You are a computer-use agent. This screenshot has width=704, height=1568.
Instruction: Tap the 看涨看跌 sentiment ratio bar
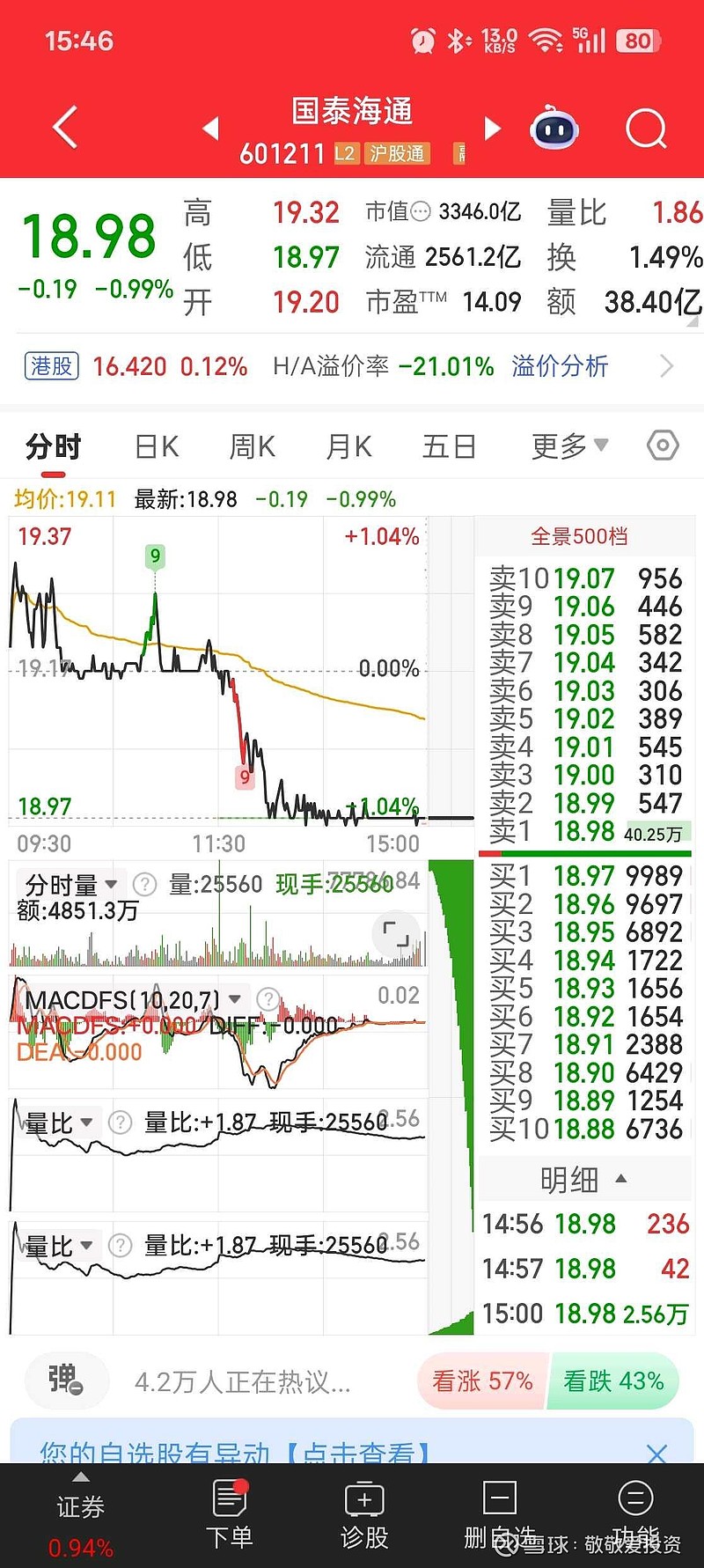(x=546, y=1381)
